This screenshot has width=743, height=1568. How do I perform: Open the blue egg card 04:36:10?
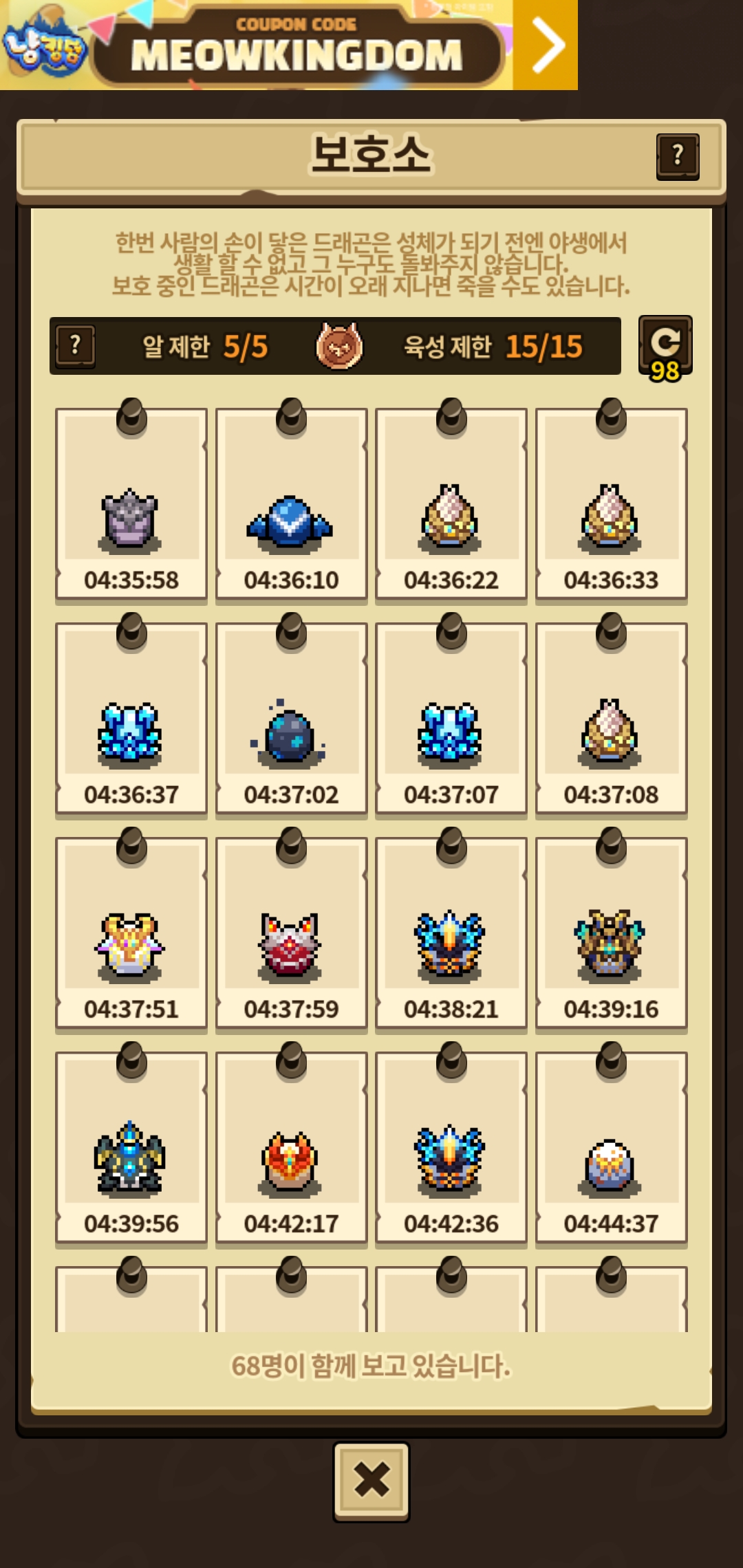pos(291,505)
